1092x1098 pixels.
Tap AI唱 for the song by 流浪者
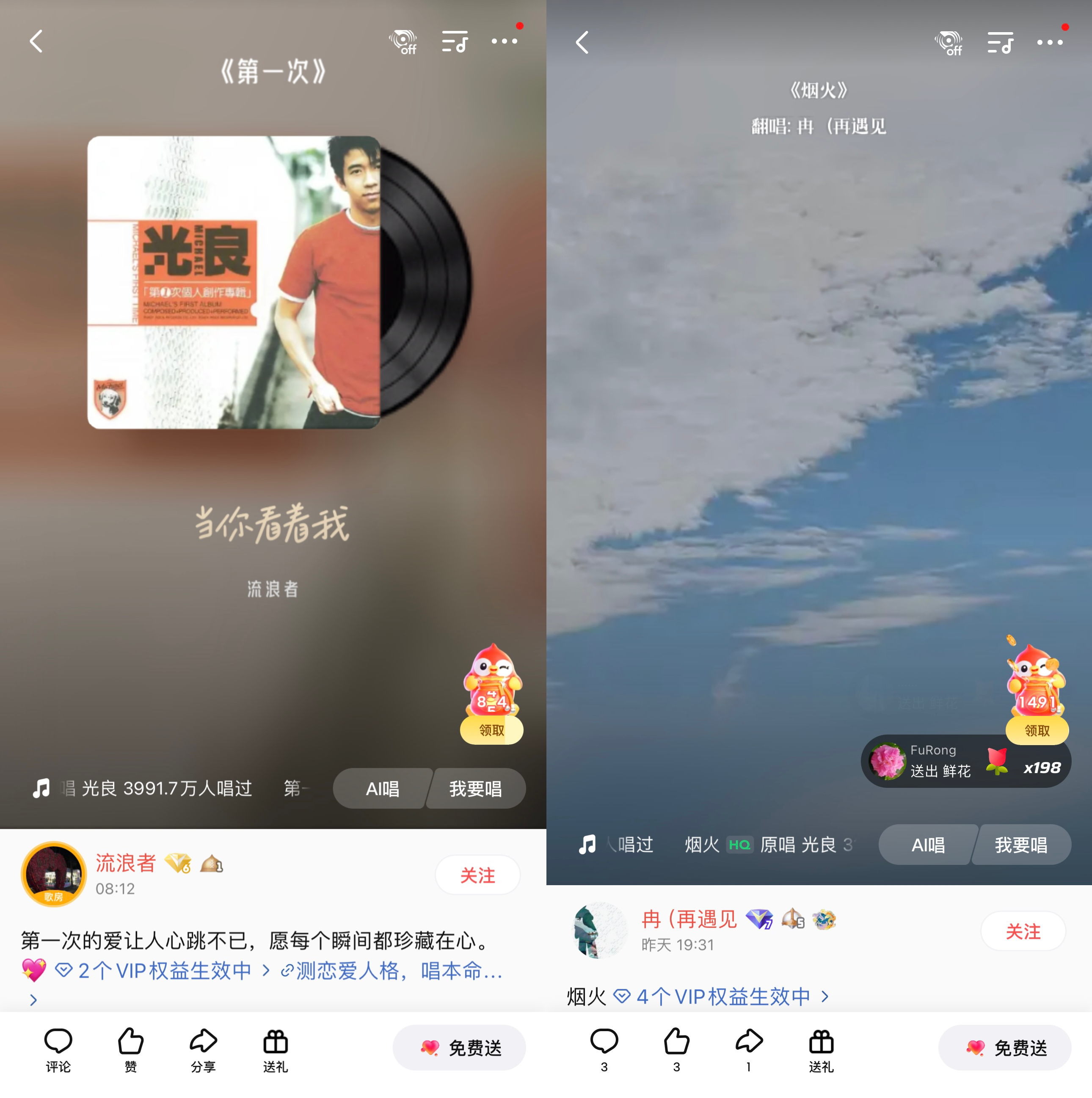pos(382,788)
